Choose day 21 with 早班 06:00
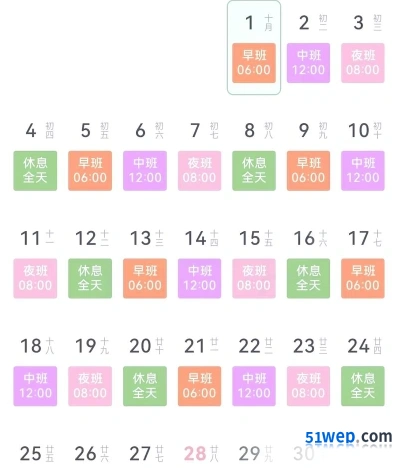 199,371
